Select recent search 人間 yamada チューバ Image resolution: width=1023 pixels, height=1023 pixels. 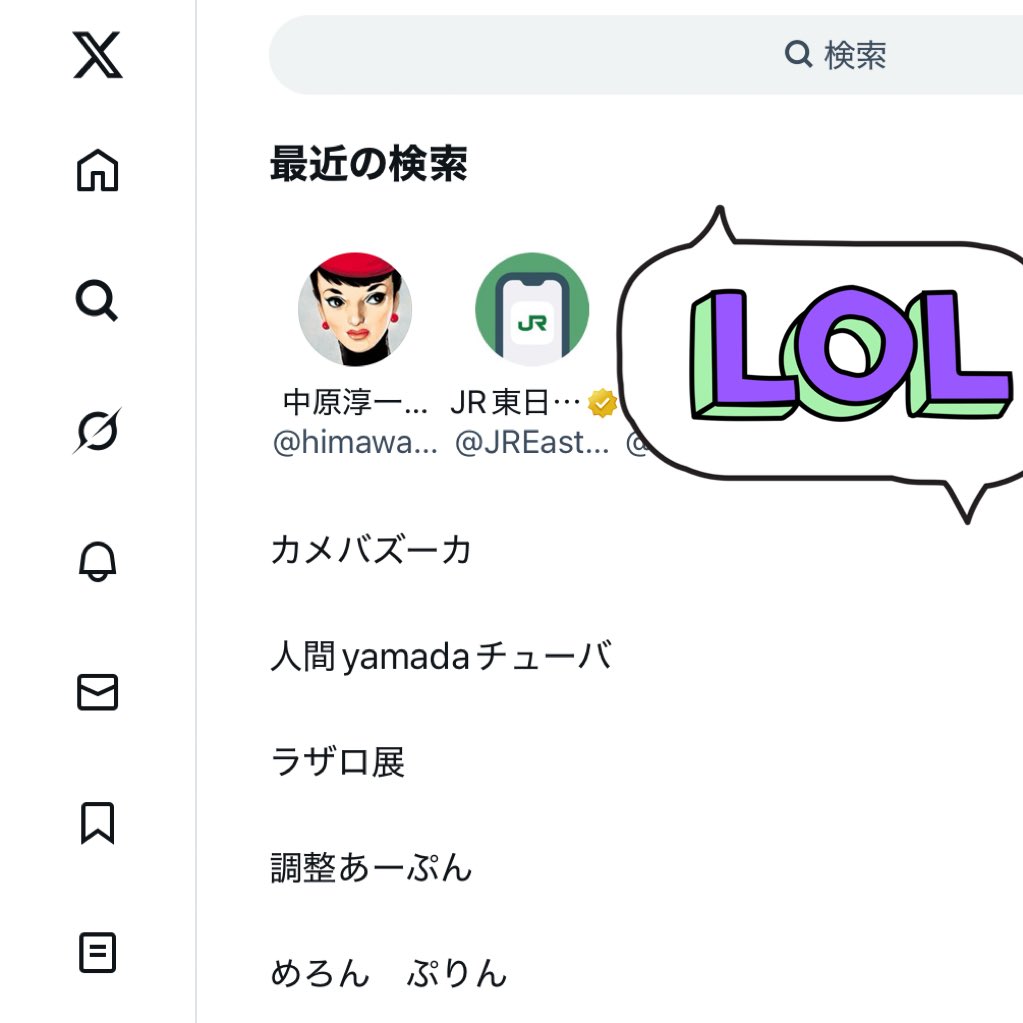pos(441,657)
